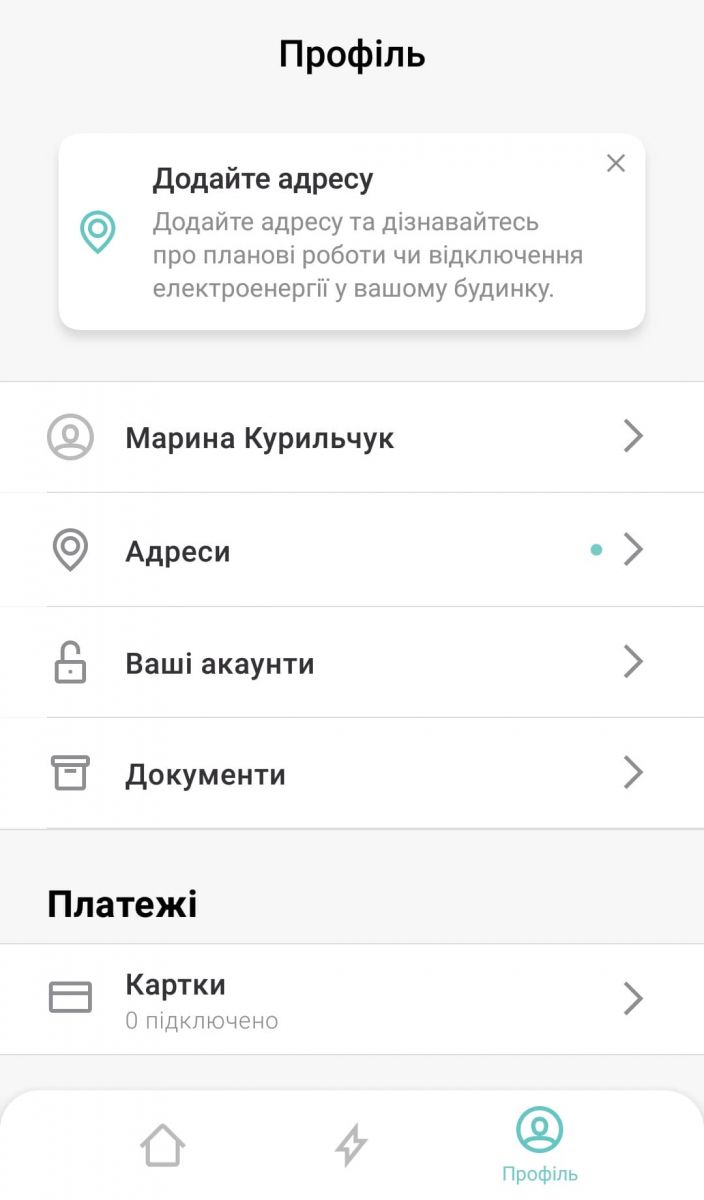Open the Адреси row
704x1200 pixels.
[350, 550]
